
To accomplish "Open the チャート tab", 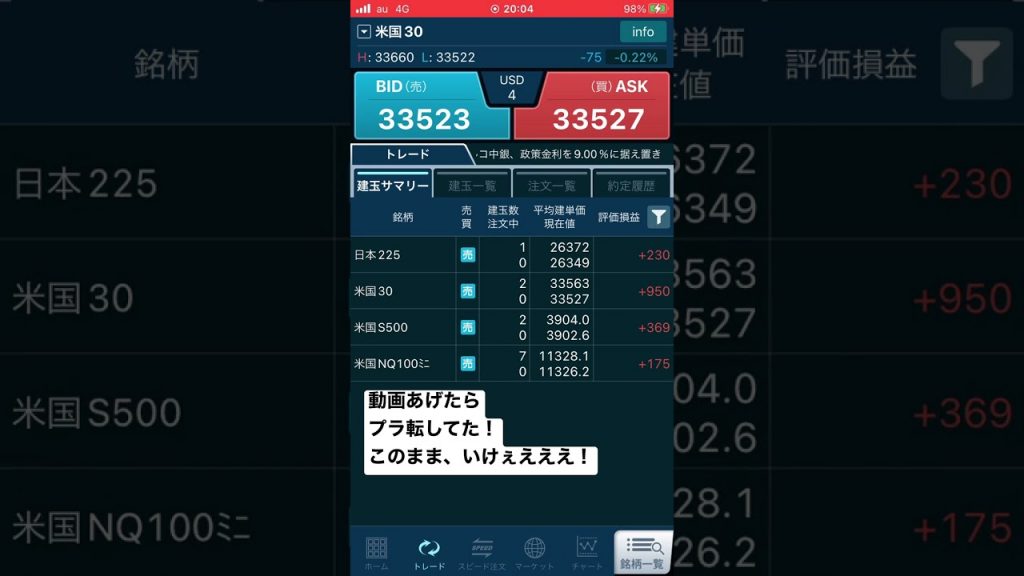I will point(587,553).
